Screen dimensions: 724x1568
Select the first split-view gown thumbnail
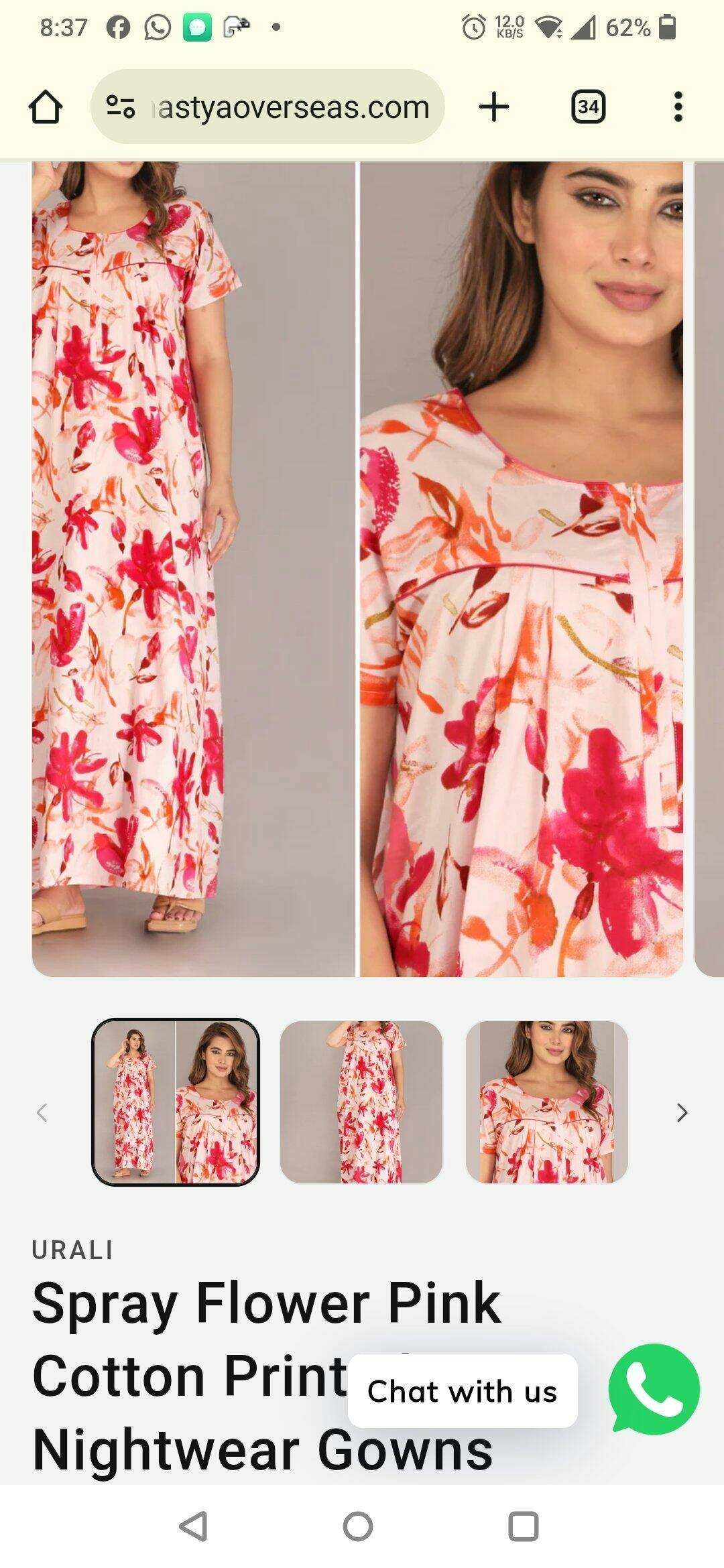point(176,1102)
